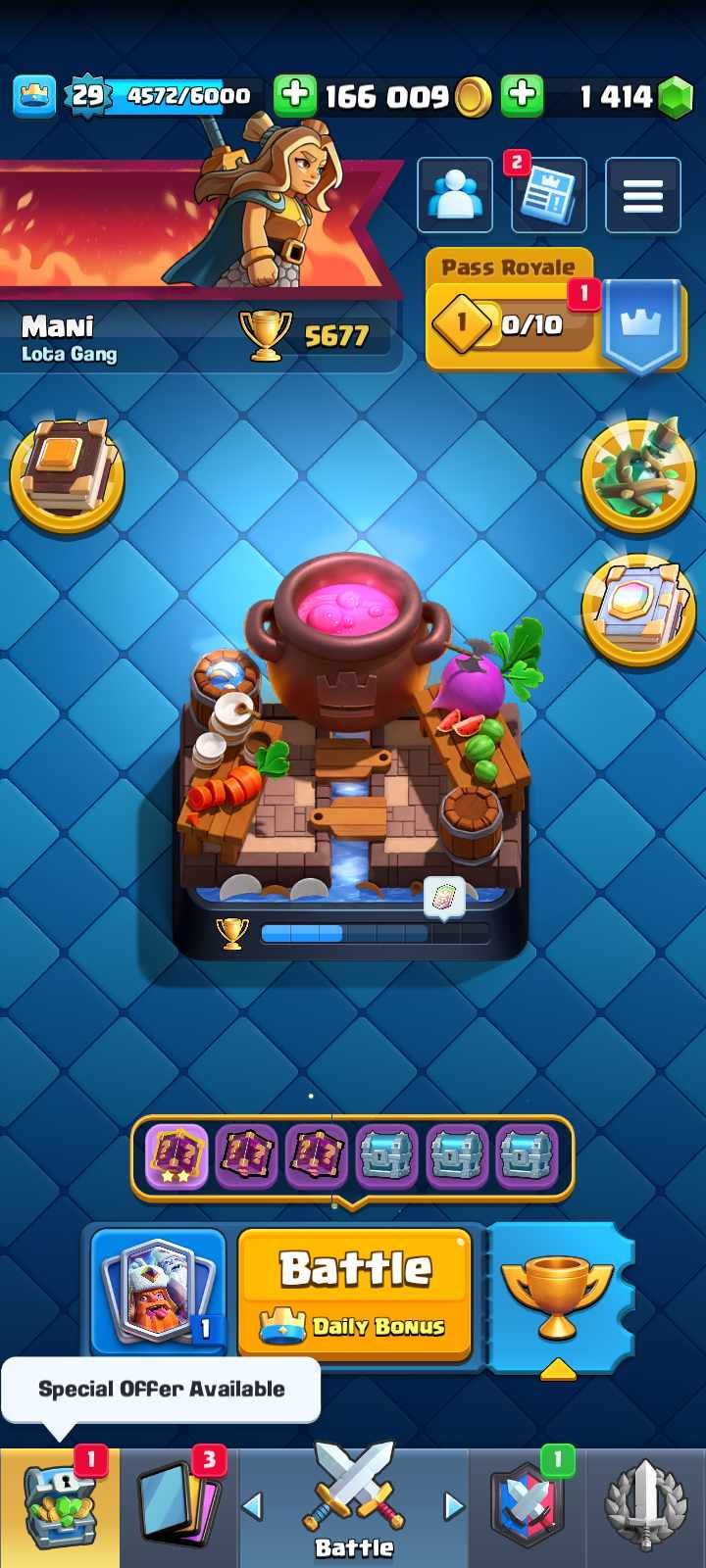Screen dimensions: 706x1568
Task: Open the magic book event button
Action: coord(638,608)
